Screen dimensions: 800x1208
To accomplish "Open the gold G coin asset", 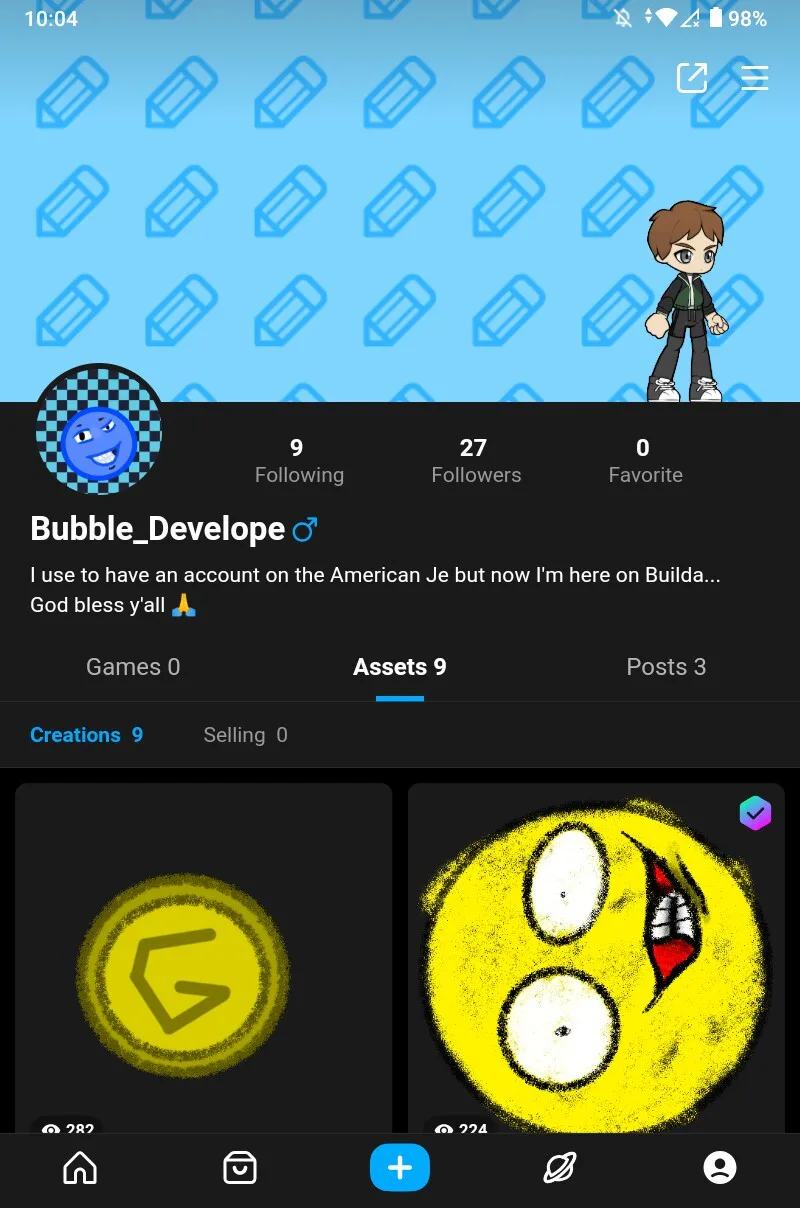I will coord(203,958).
